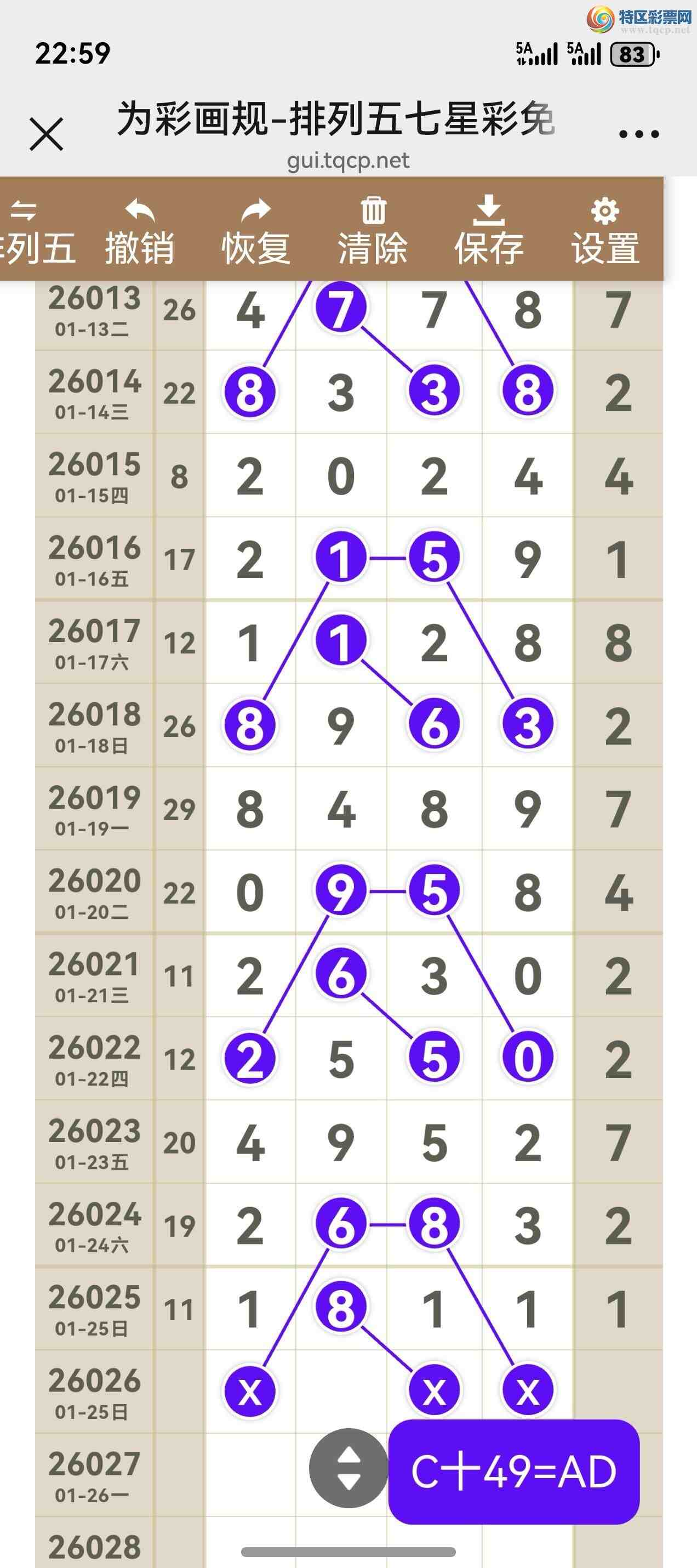Tap the C+49=AD formula button
The height and width of the screenshot is (1568, 697).
514,1472
